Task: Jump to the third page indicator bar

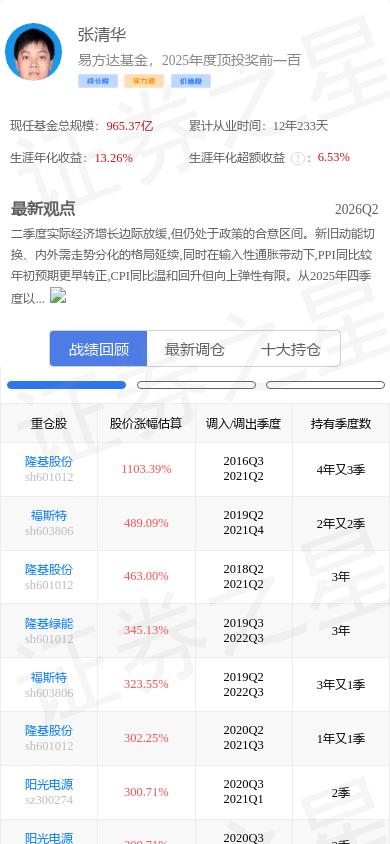Action: click(325, 385)
